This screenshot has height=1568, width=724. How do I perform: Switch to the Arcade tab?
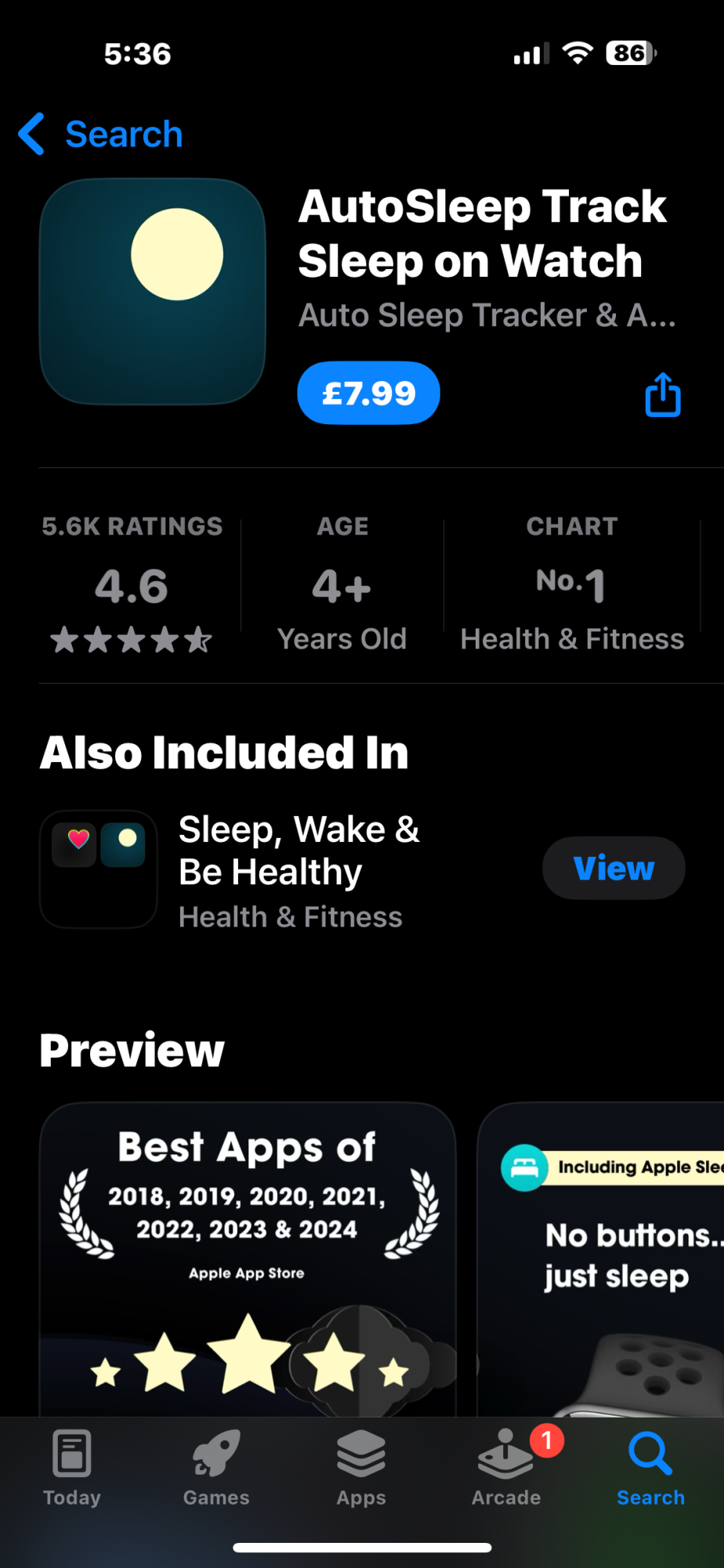(506, 1466)
